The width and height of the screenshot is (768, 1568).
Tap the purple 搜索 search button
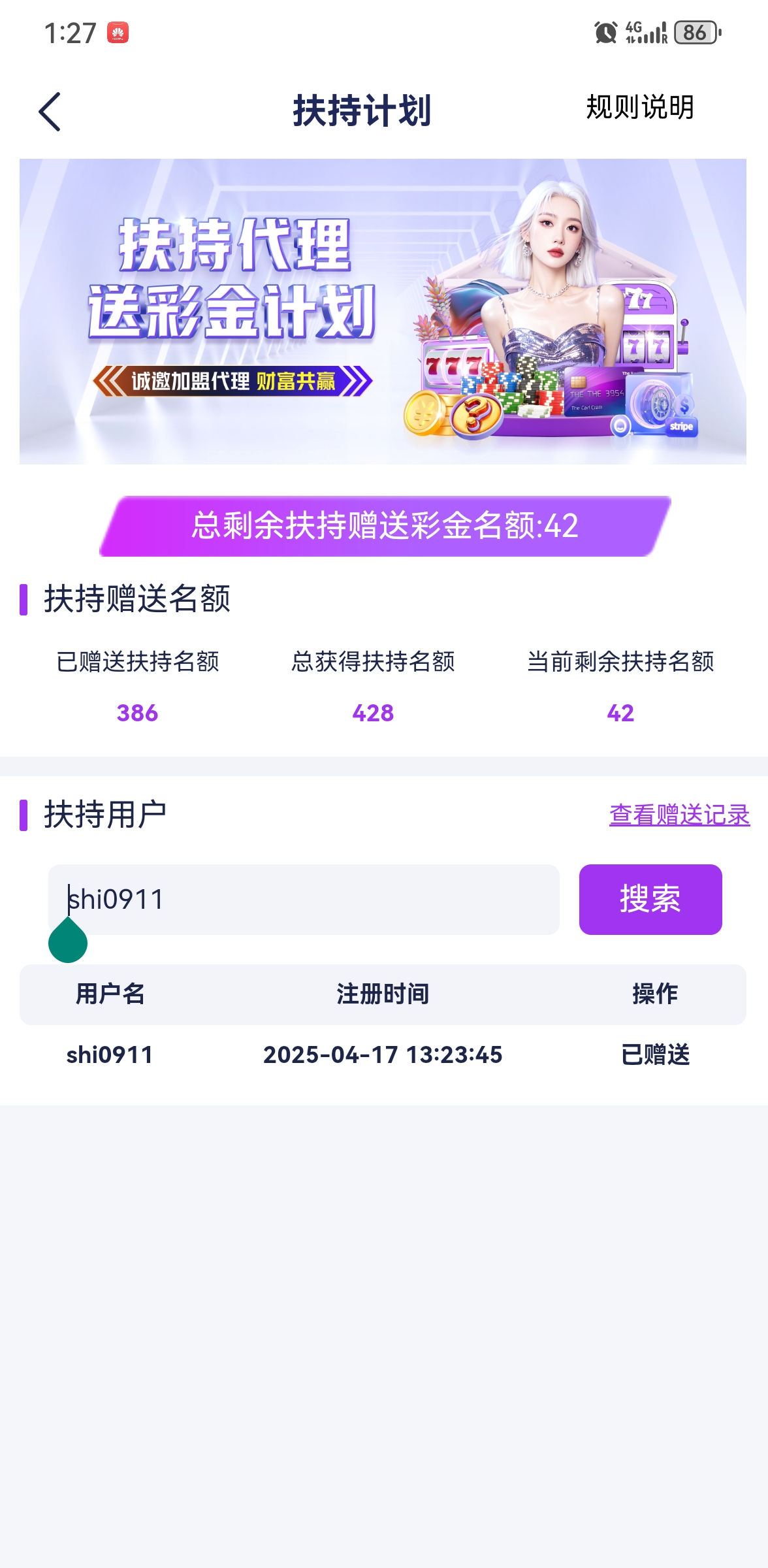[650, 899]
